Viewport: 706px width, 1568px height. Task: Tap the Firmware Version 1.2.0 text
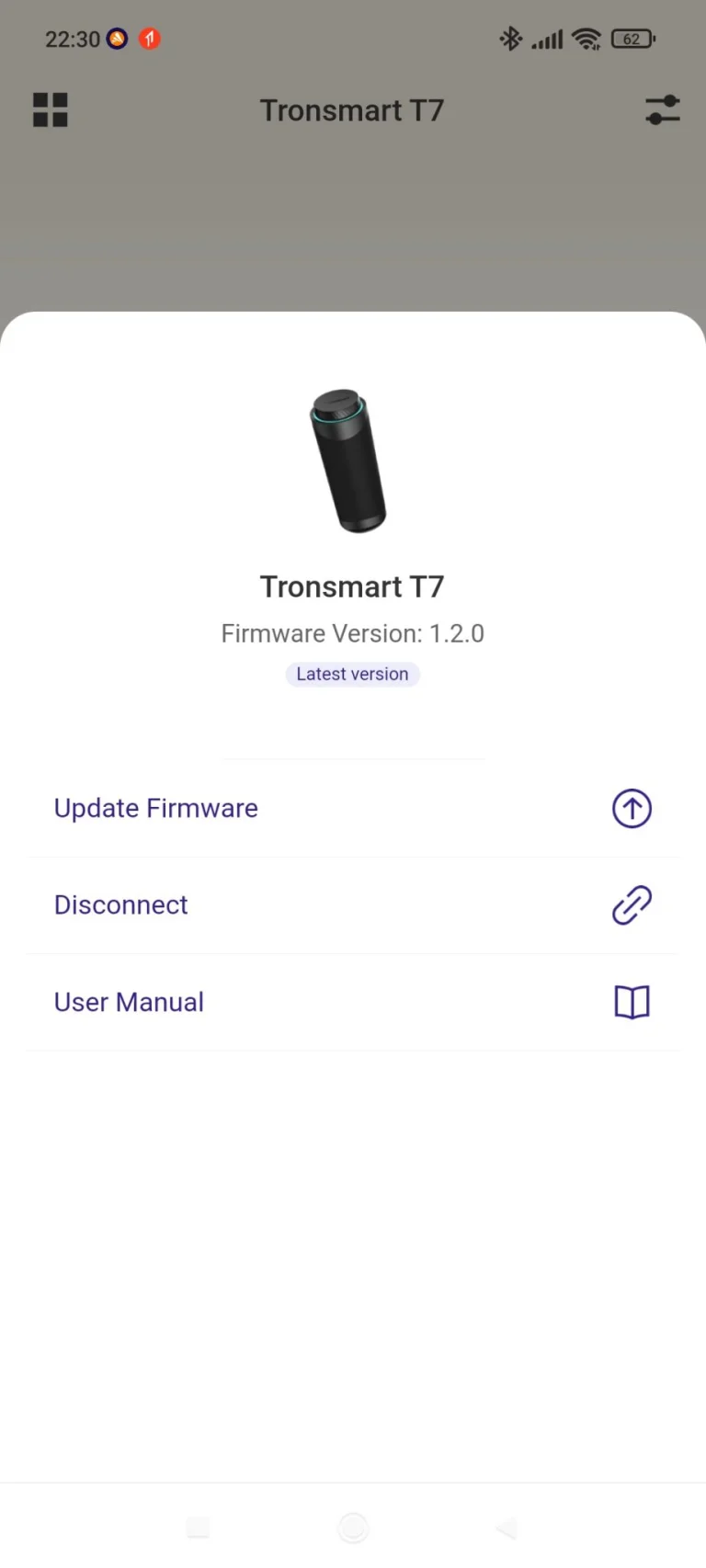tap(352, 633)
